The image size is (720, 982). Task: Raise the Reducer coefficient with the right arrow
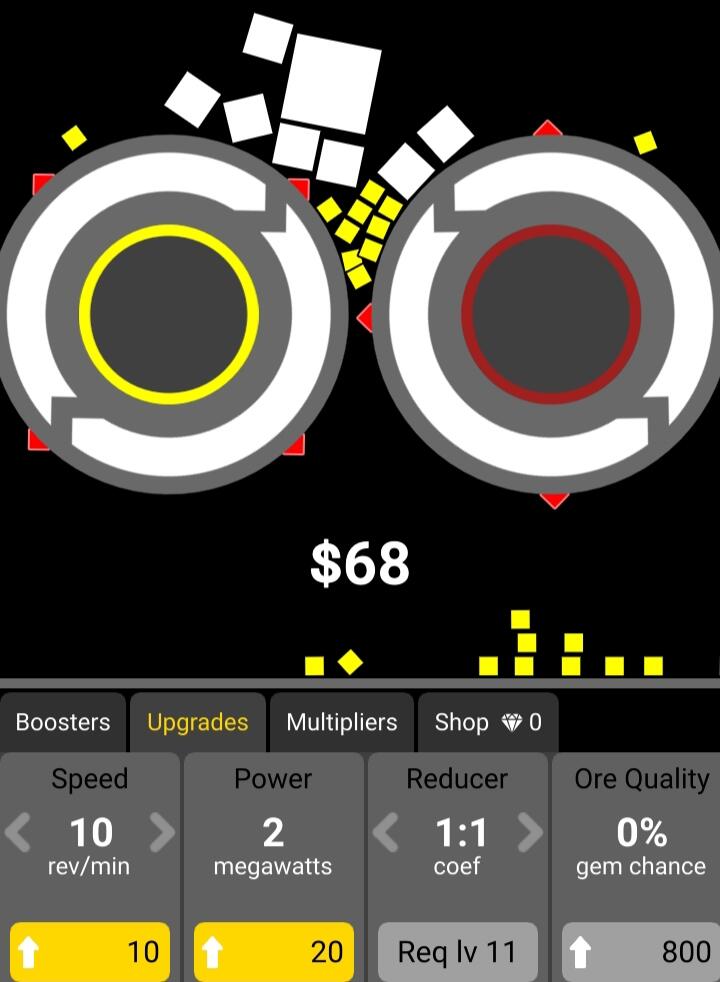point(529,832)
